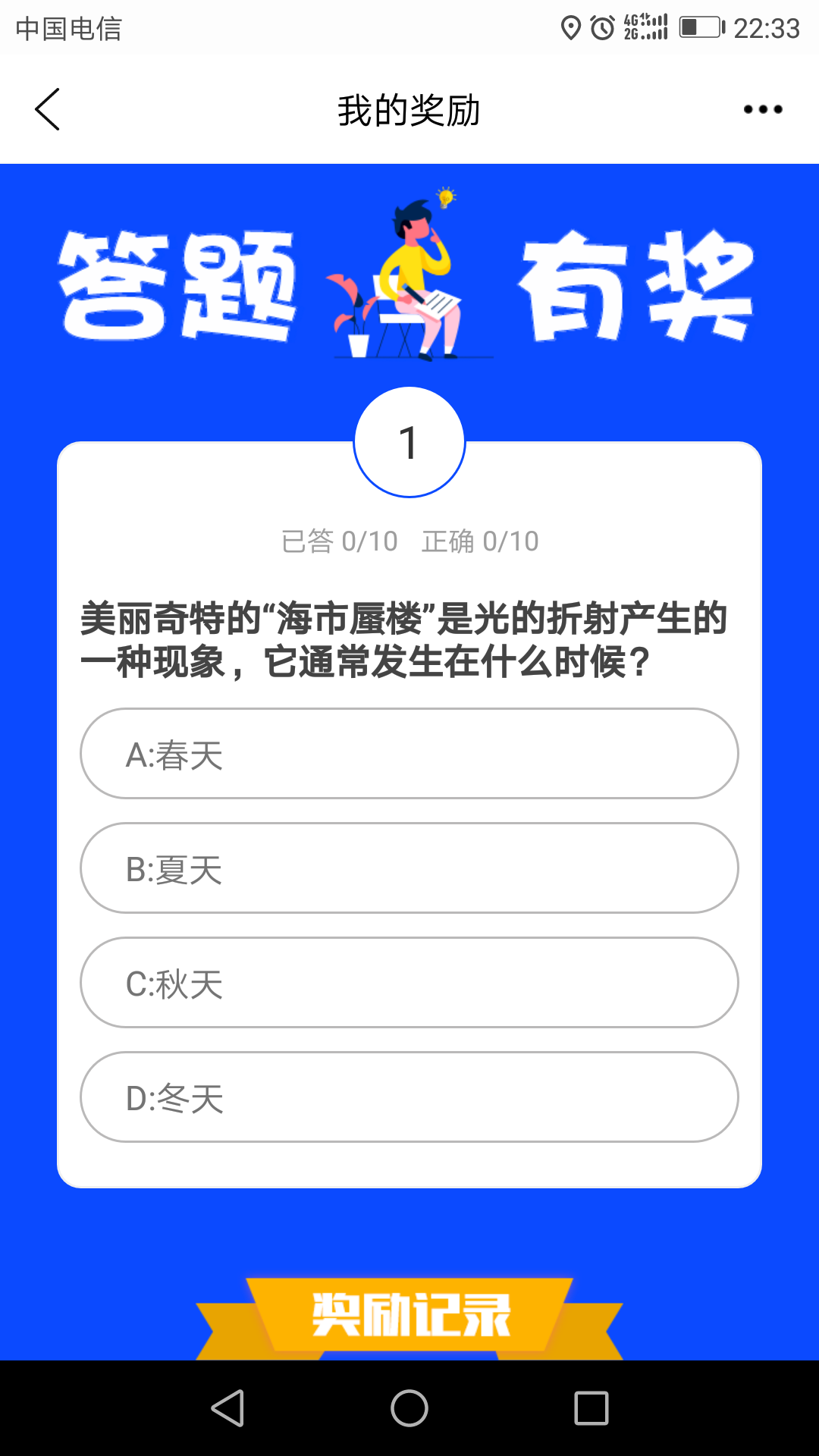The image size is (819, 1456).
Task: Select answer A:春天
Action: pyautogui.click(x=409, y=754)
